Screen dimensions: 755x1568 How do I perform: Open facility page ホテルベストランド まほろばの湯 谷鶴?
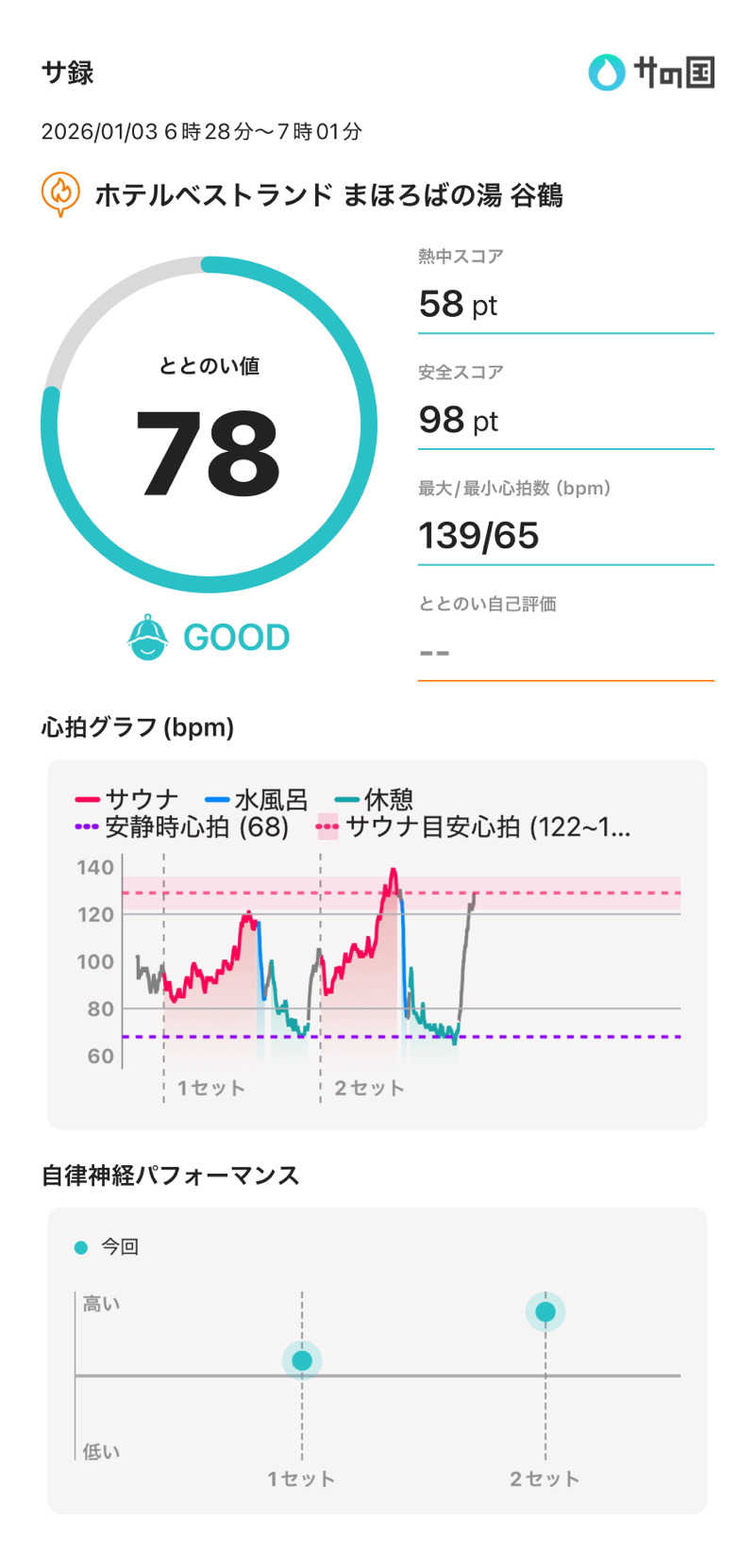(x=330, y=193)
